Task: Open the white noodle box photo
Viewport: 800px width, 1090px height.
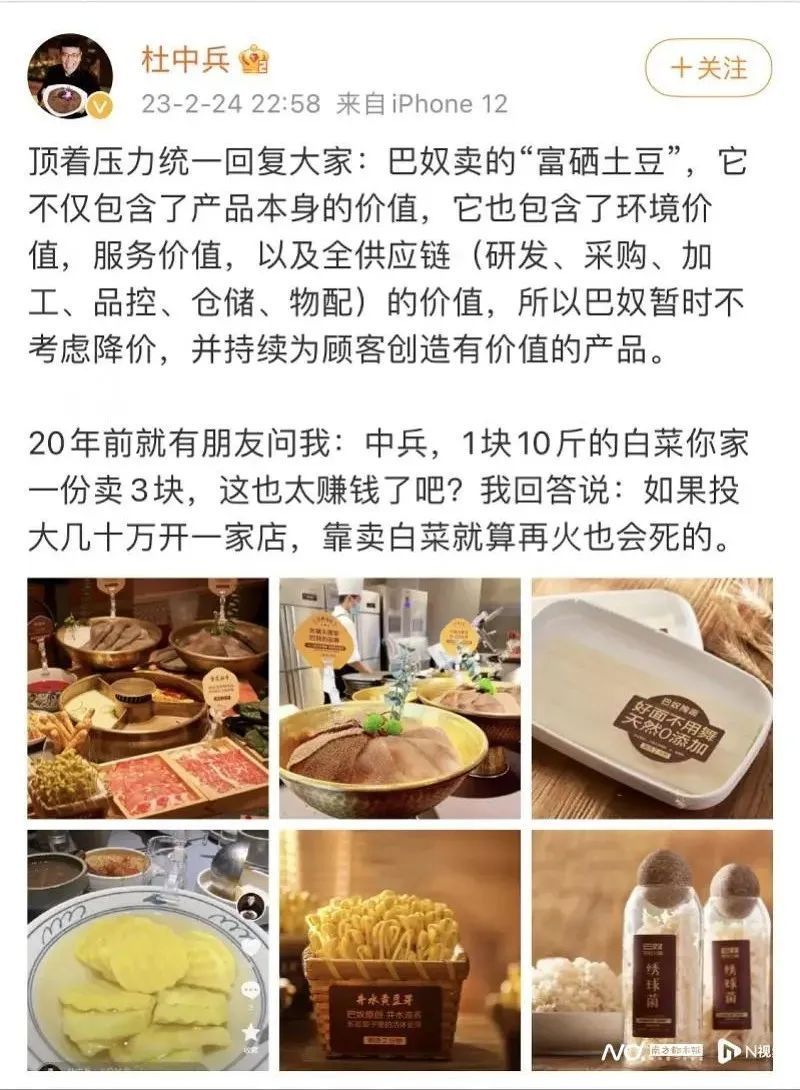Action: [652, 698]
